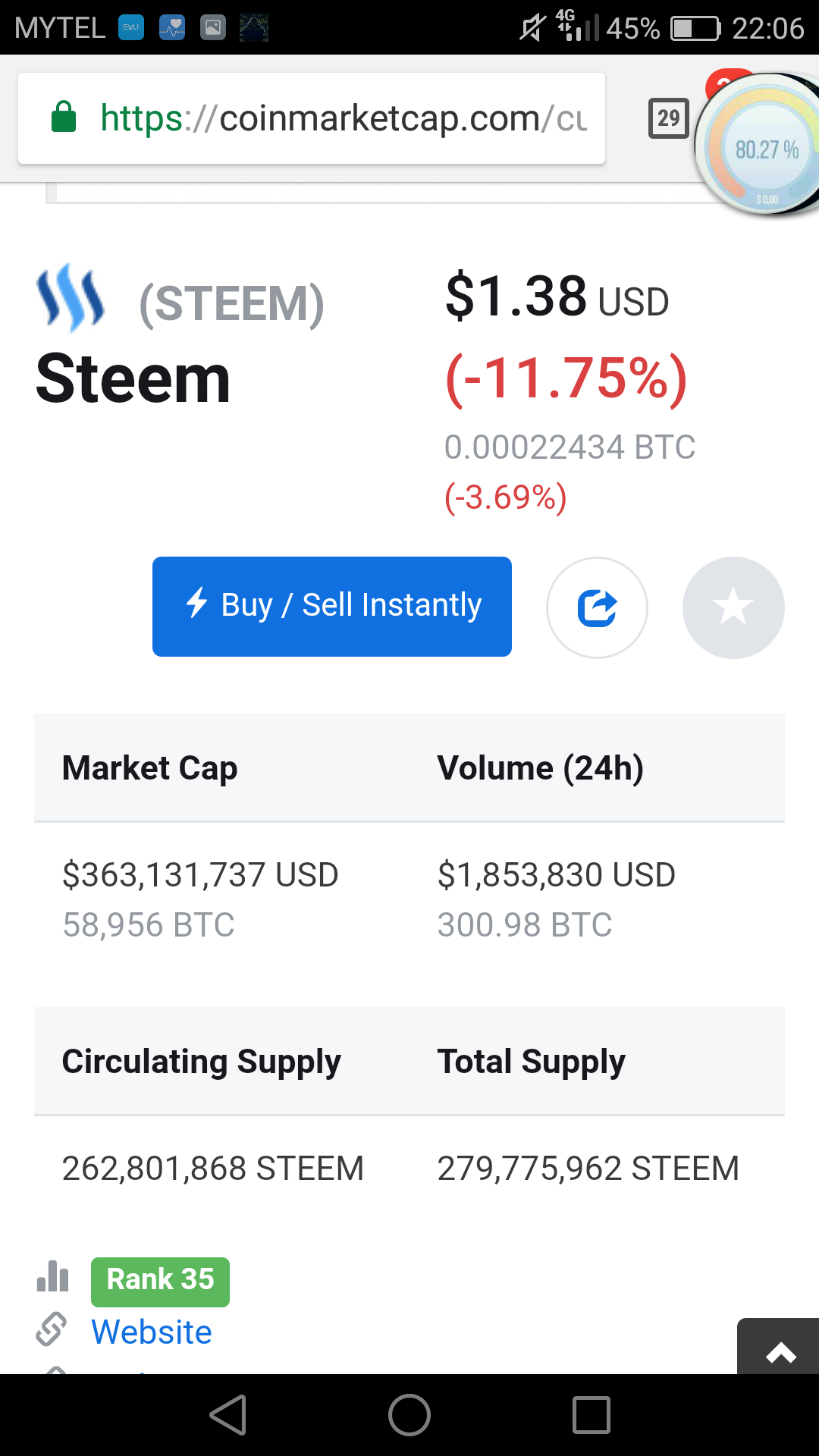Go back with the system back button

point(227,1415)
